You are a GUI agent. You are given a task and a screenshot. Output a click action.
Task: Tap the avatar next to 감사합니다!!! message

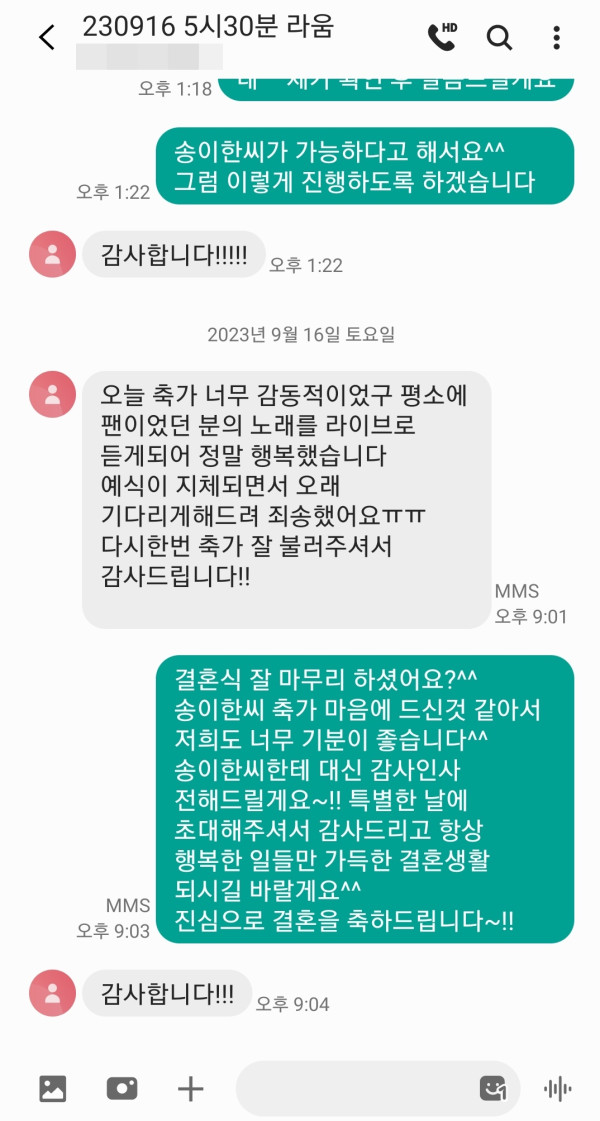[x=52, y=993]
